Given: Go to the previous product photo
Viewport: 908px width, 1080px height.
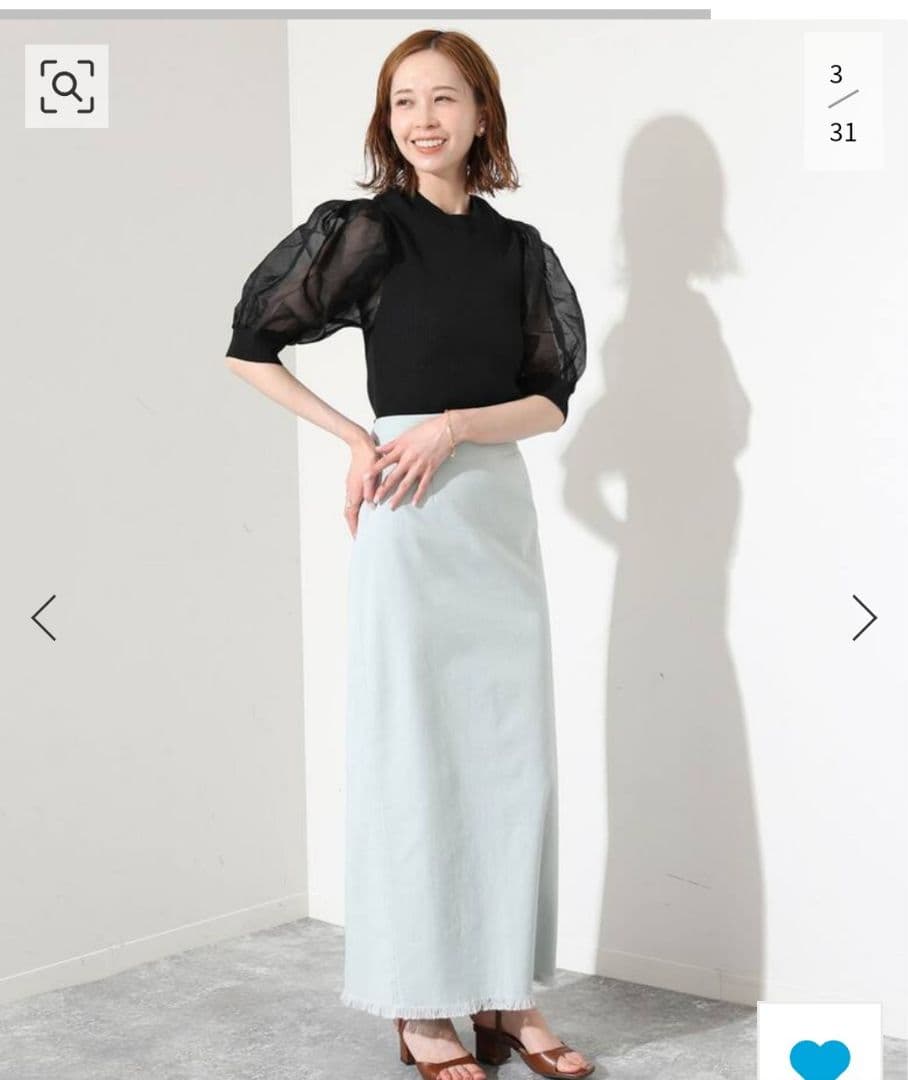Looking at the screenshot, I should [x=44, y=617].
